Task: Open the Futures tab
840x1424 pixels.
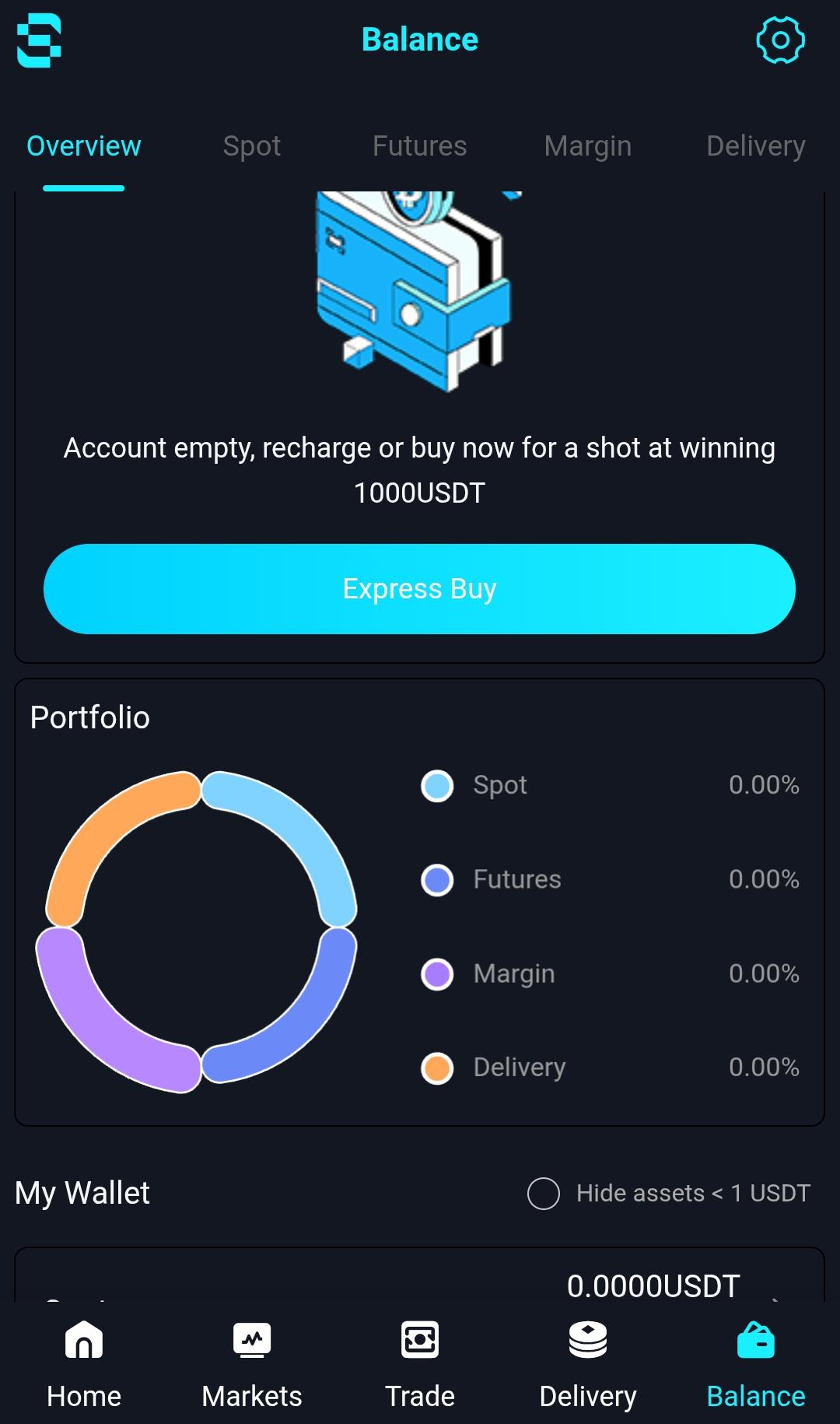Action: [419, 146]
